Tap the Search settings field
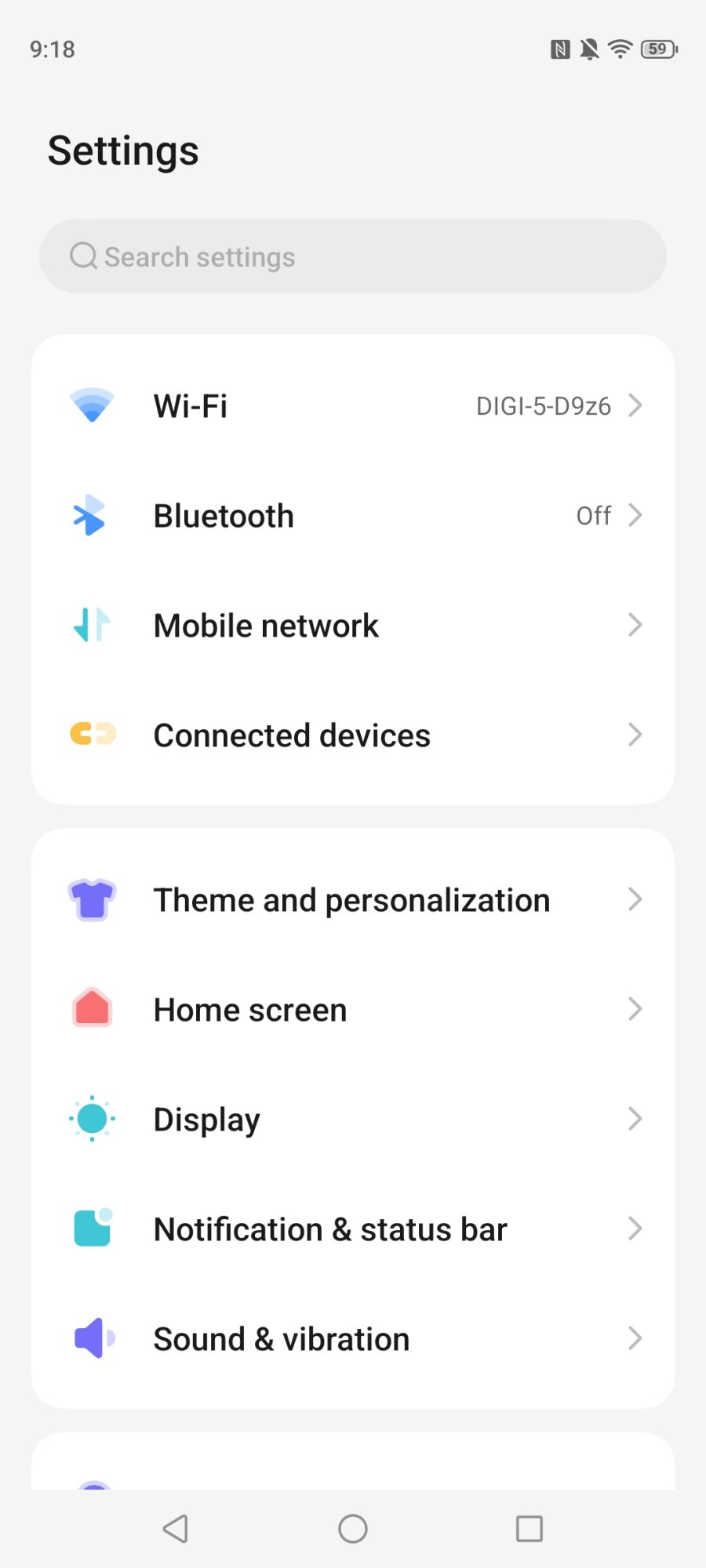 tap(353, 256)
